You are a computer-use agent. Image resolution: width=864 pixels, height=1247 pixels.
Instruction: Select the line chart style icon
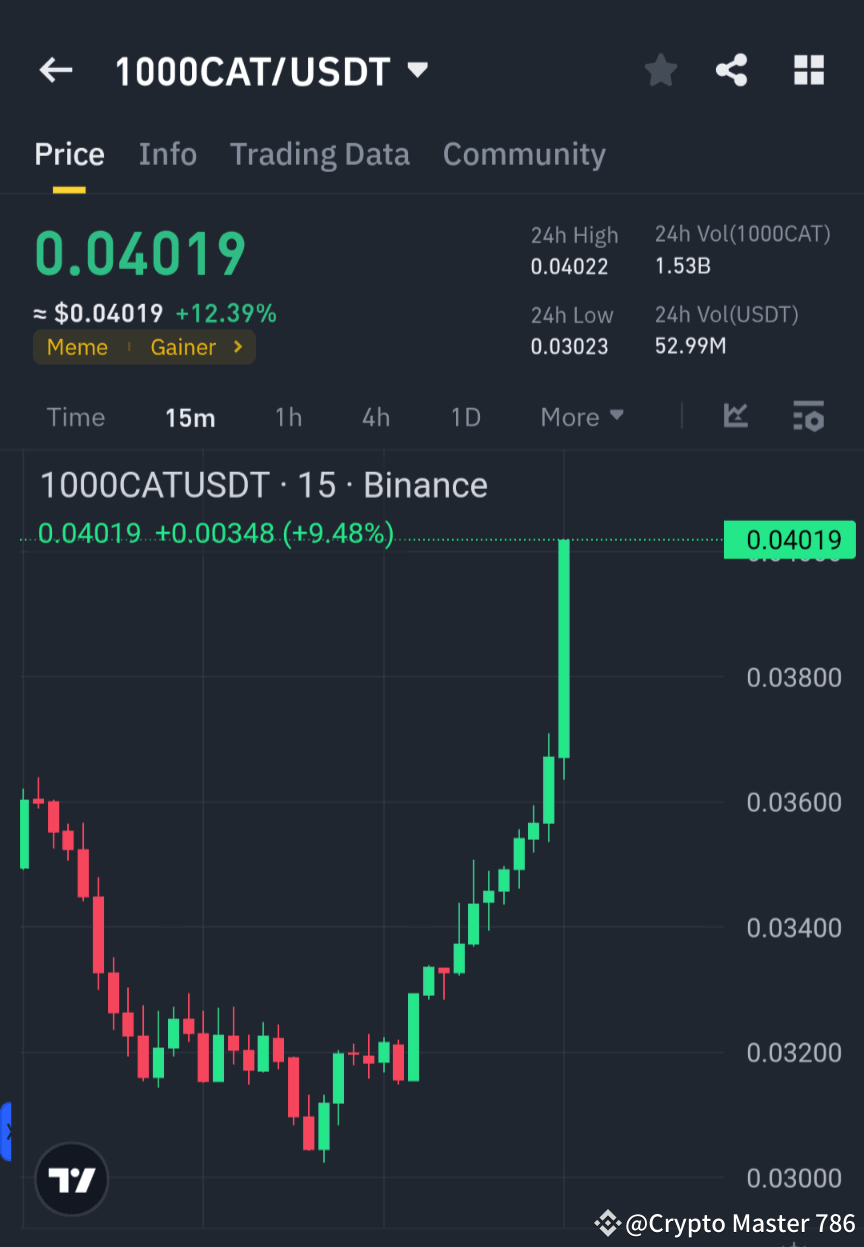735,417
